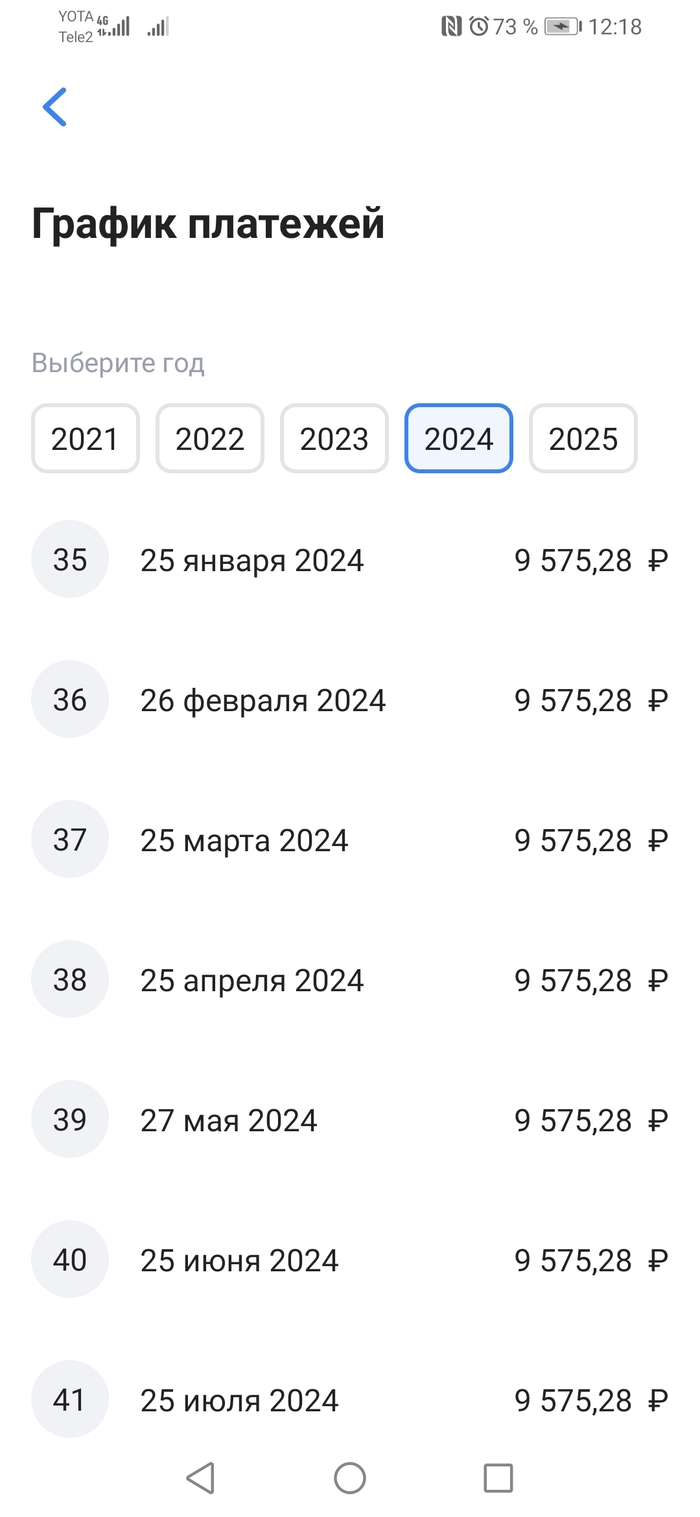Choose the 2025 year chip
700x1517 pixels.
[x=583, y=438]
